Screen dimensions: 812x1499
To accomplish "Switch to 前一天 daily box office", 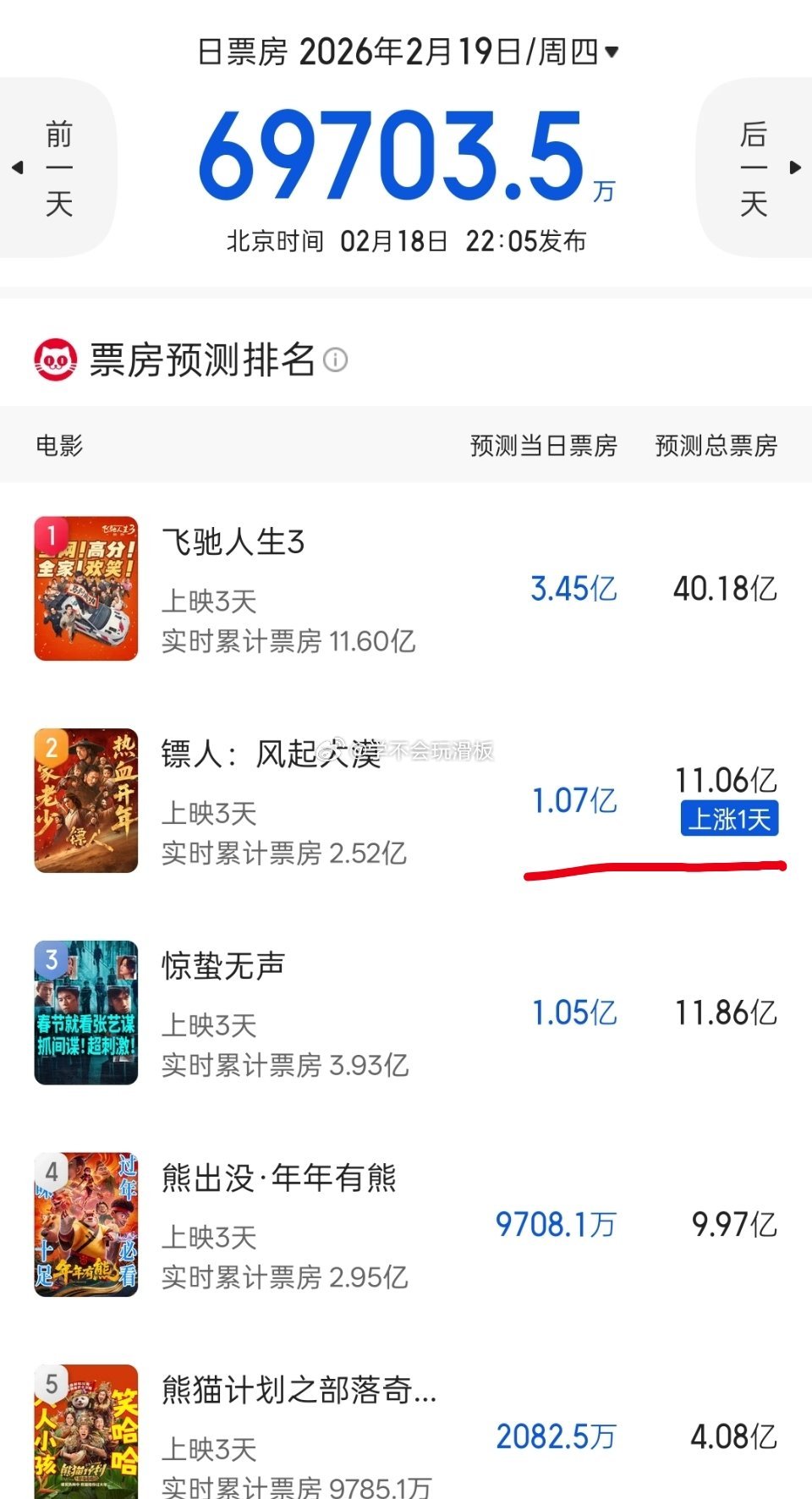I will [58, 167].
